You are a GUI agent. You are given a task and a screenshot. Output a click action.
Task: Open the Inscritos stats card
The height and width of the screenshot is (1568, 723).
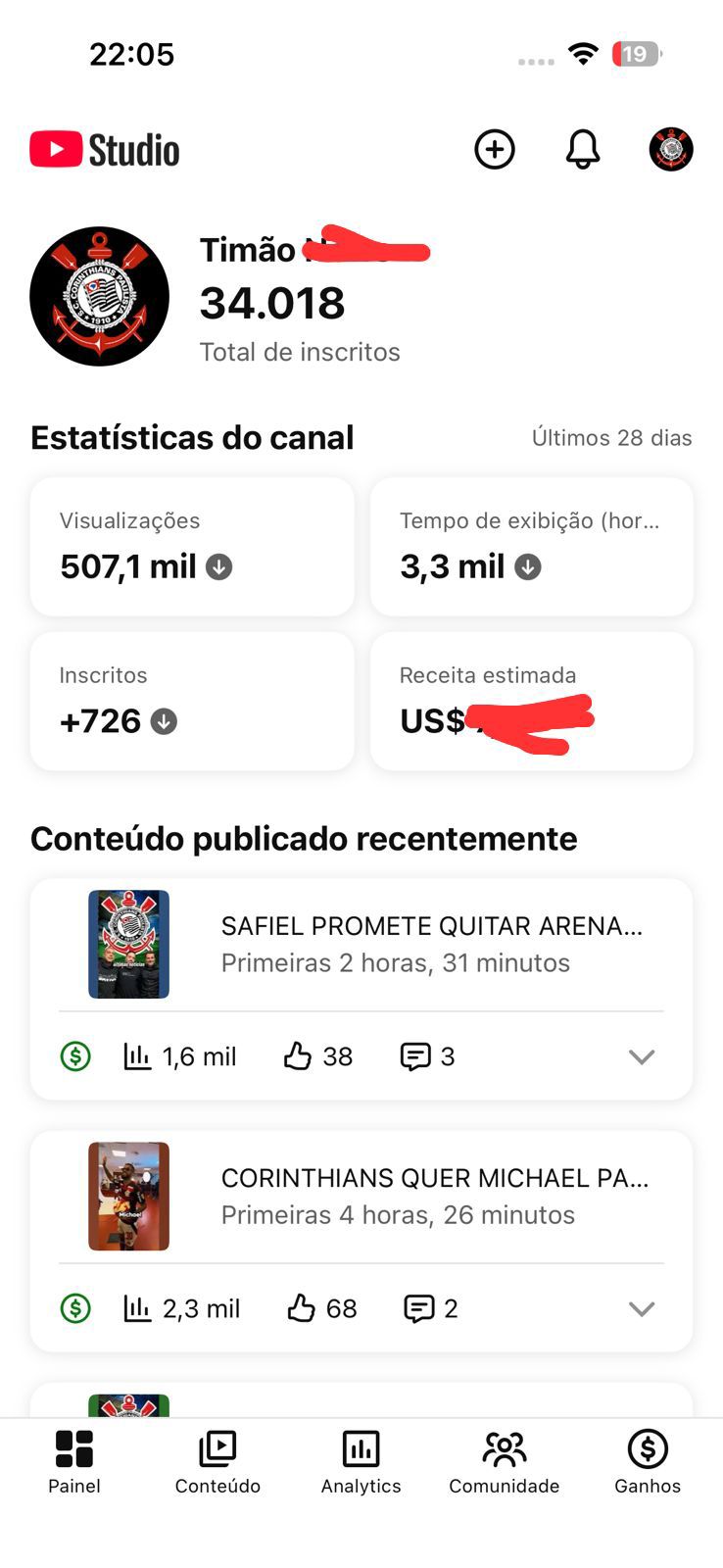click(192, 701)
